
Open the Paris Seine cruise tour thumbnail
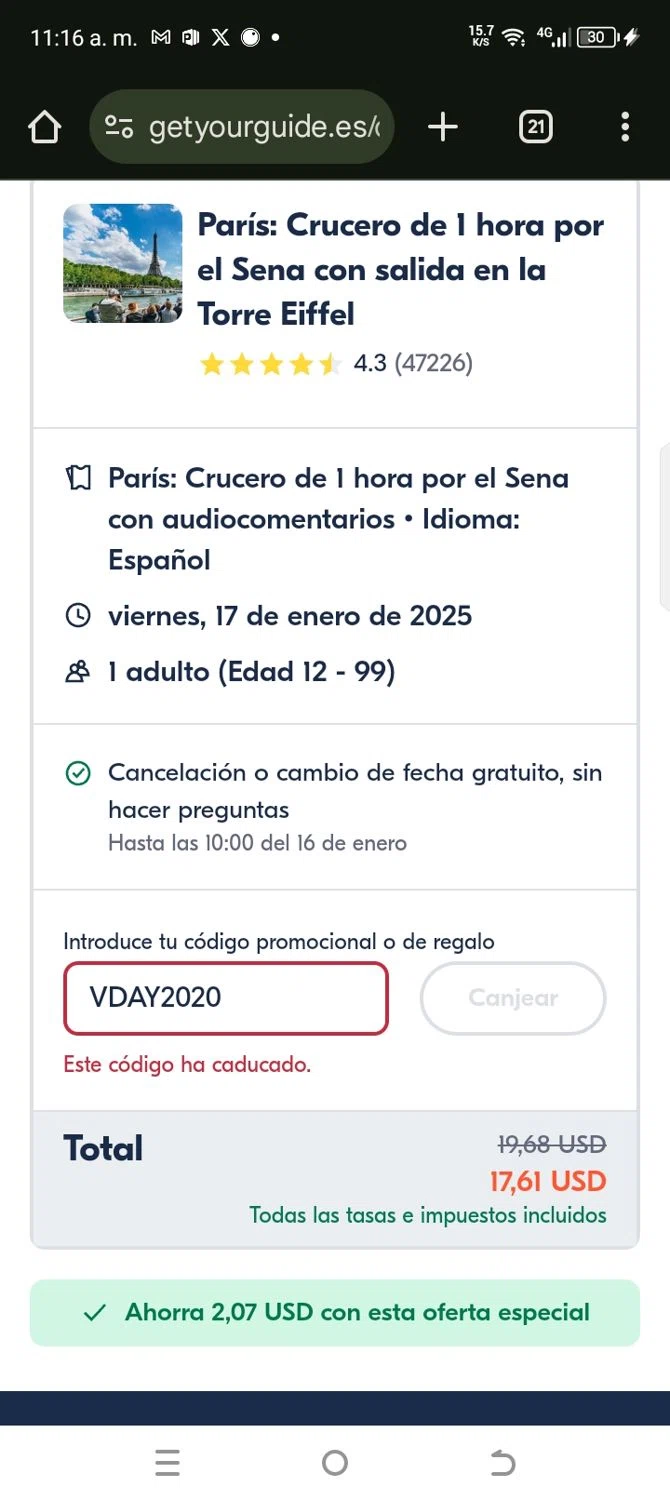tap(123, 264)
